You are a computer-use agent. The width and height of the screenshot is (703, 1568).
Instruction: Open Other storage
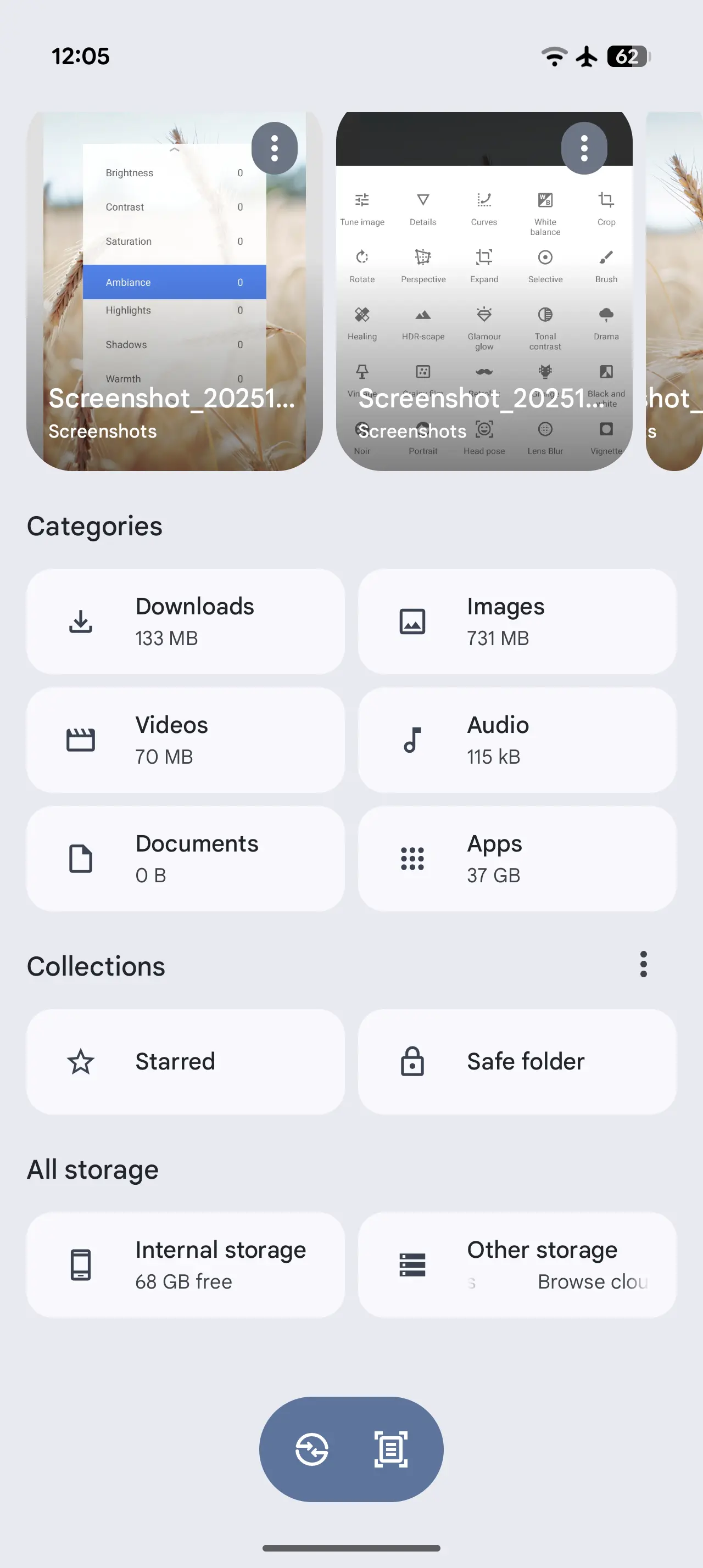click(517, 1265)
